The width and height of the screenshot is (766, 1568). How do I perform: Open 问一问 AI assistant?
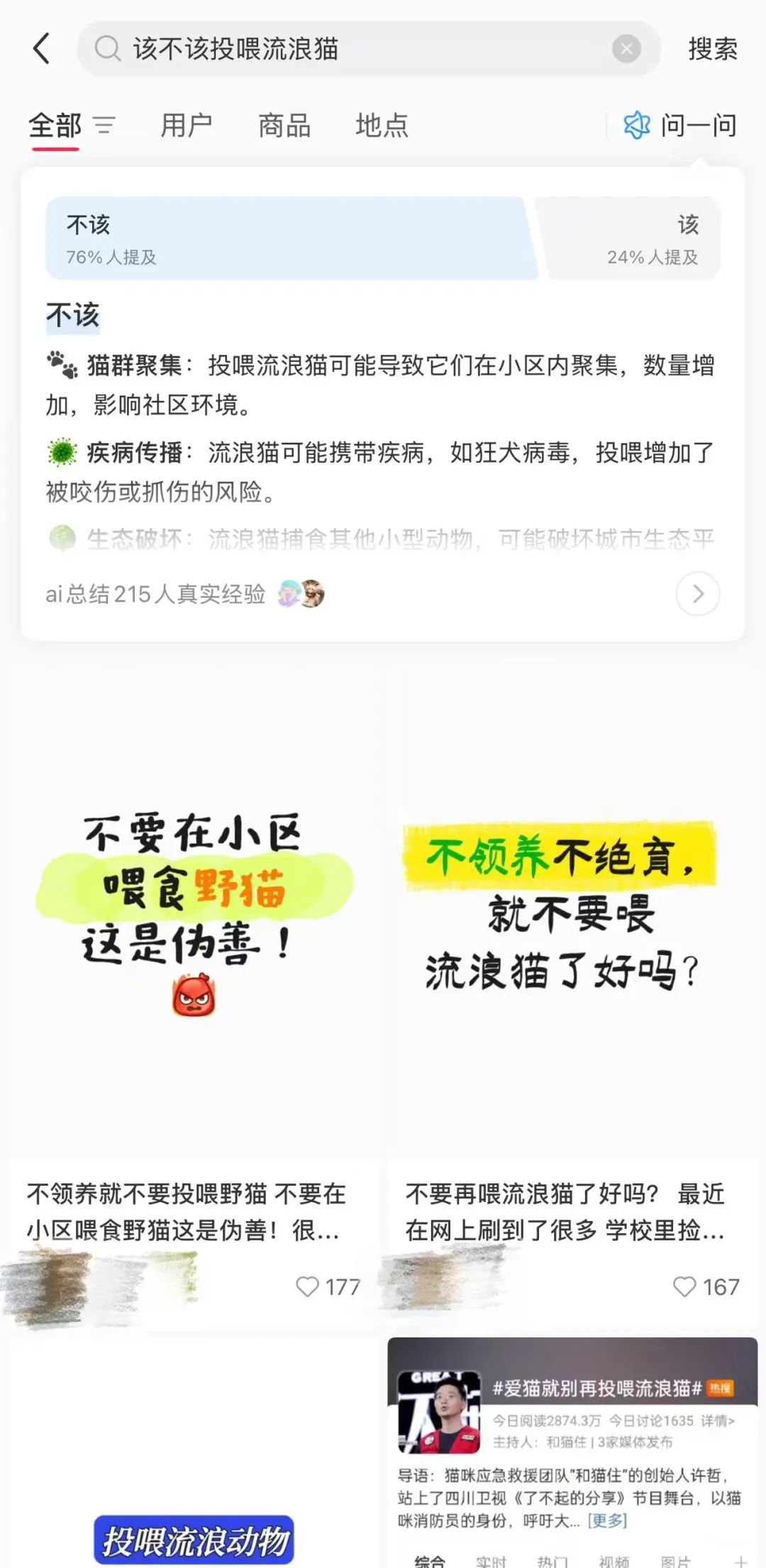[681, 126]
